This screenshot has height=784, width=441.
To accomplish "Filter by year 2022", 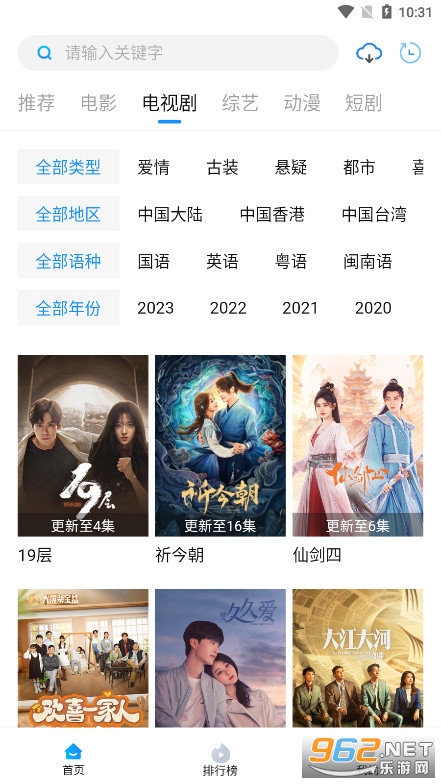I will [228, 308].
